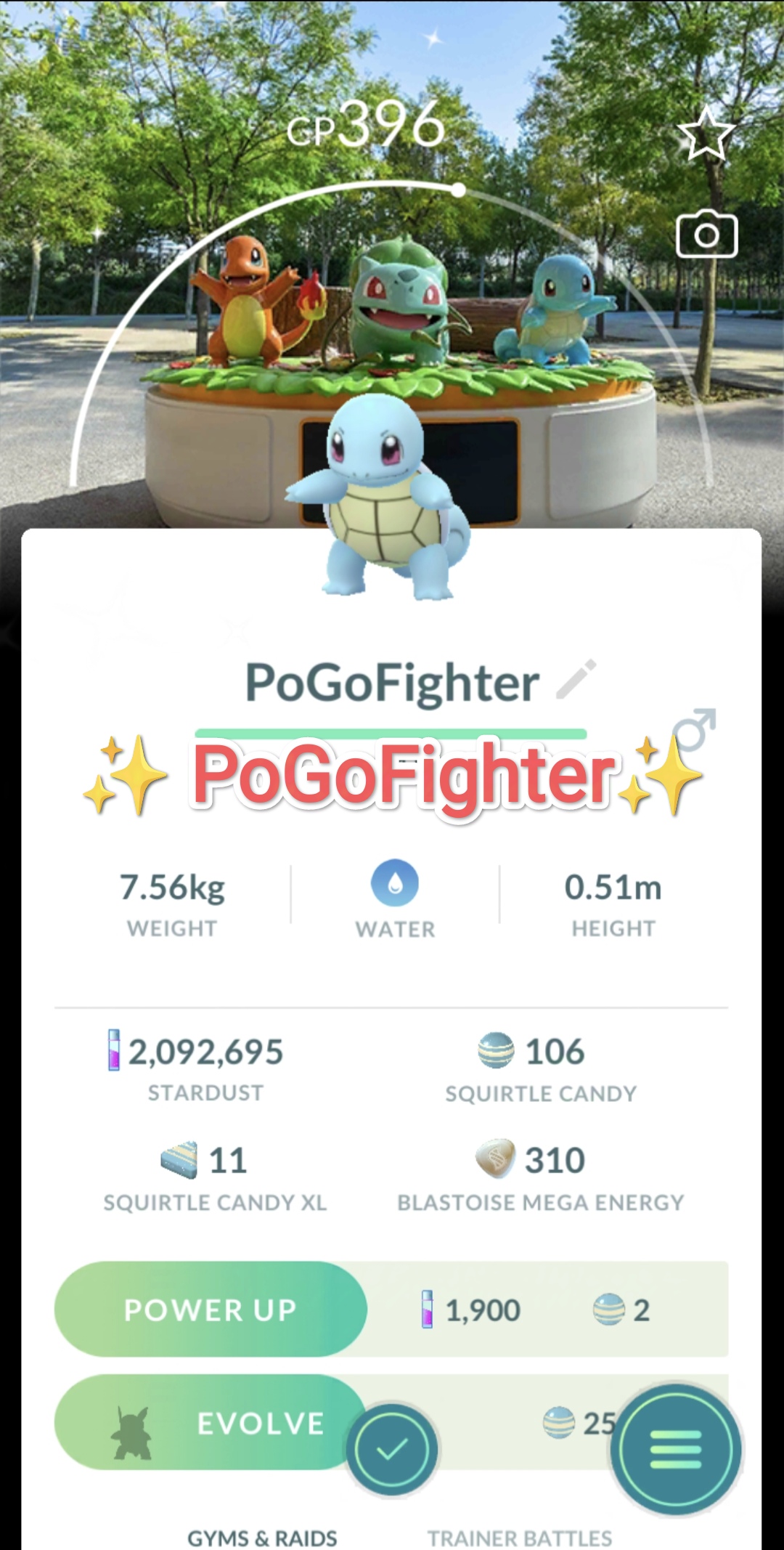
Task: Evolve Squirtle using 25 candy
Action: [211, 1422]
